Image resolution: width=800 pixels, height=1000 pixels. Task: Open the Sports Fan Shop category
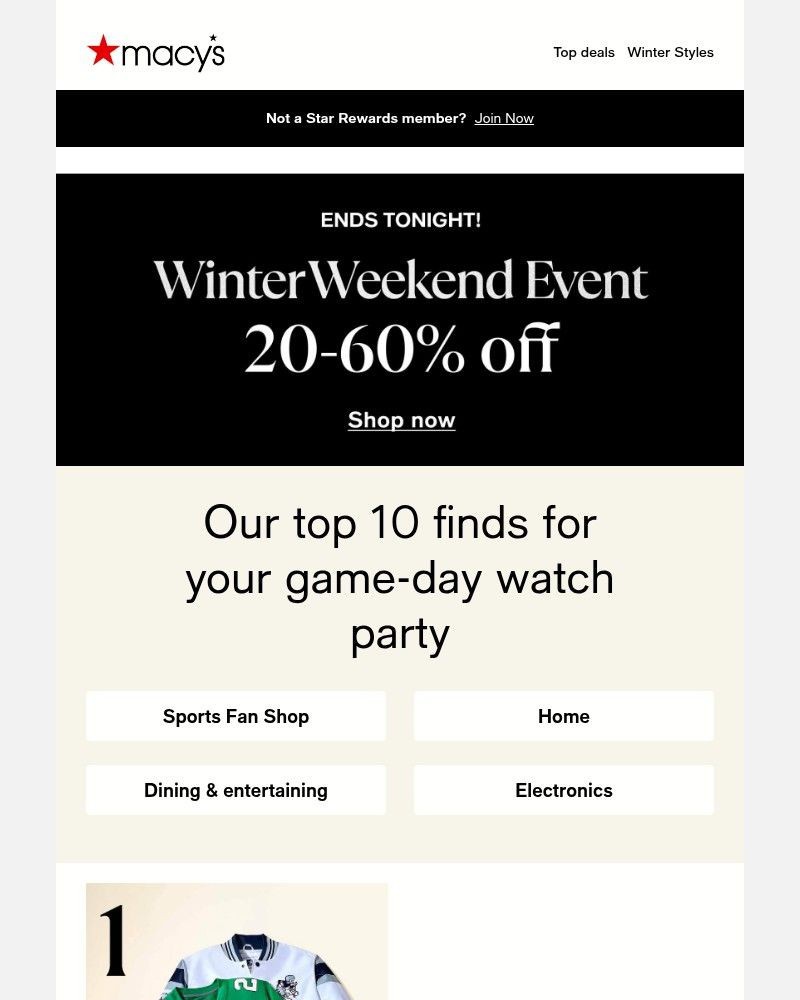[235, 716]
